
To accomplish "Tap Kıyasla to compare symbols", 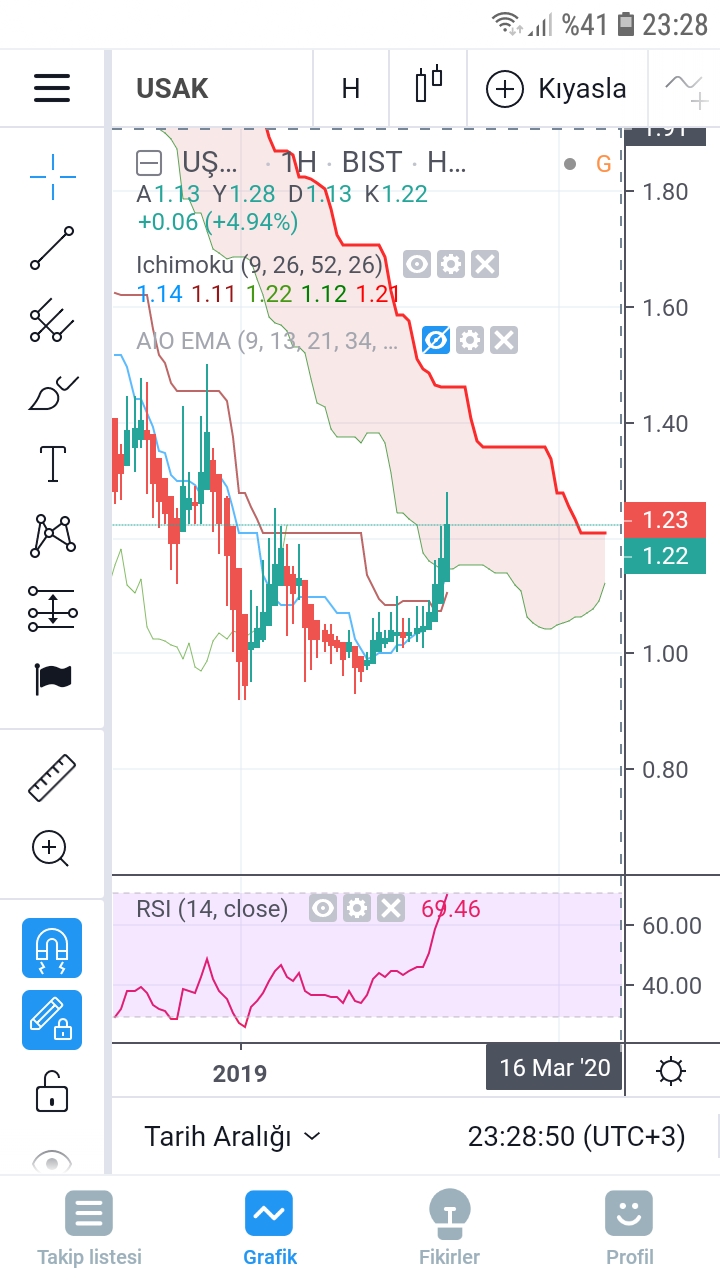I will (x=556, y=88).
